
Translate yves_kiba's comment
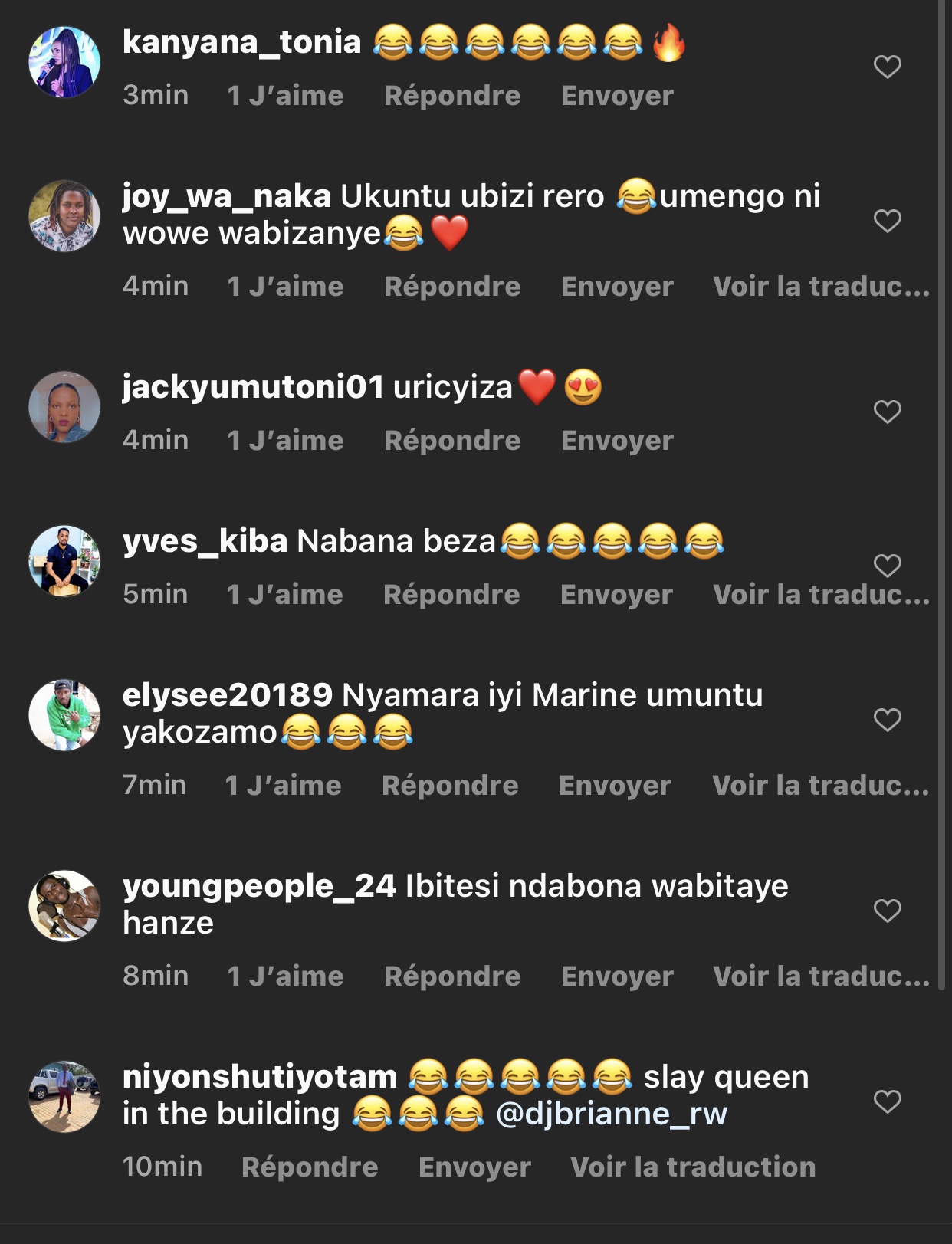click(x=820, y=595)
